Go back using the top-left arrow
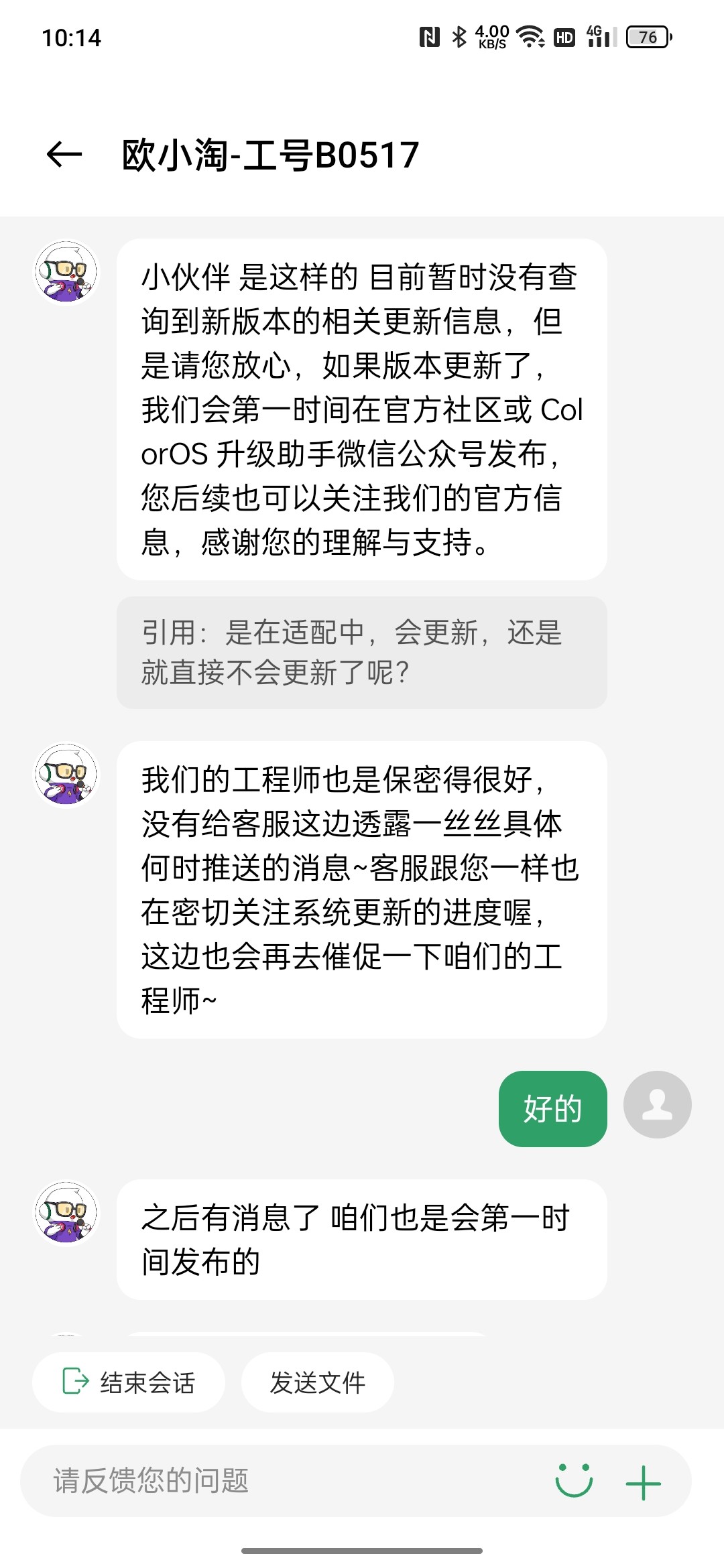The height and width of the screenshot is (1568, 724). 64,154
